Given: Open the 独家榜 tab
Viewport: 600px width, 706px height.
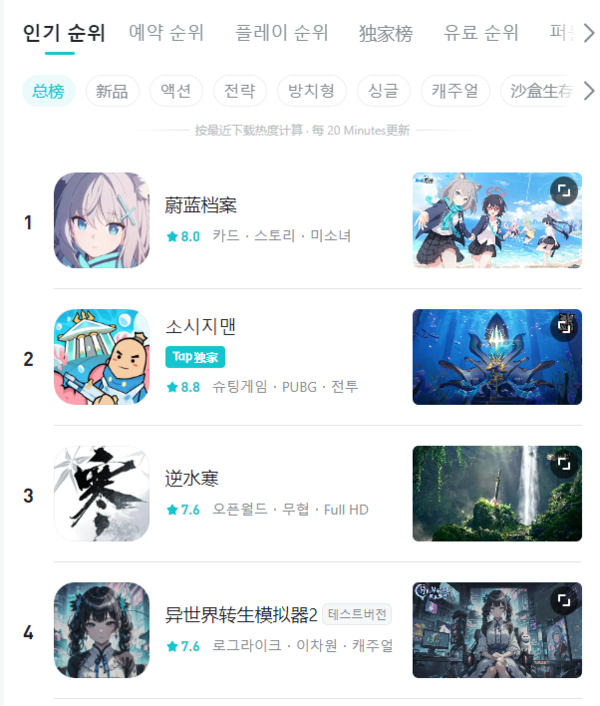Looking at the screenshot, I should click(x=386, y=33).
